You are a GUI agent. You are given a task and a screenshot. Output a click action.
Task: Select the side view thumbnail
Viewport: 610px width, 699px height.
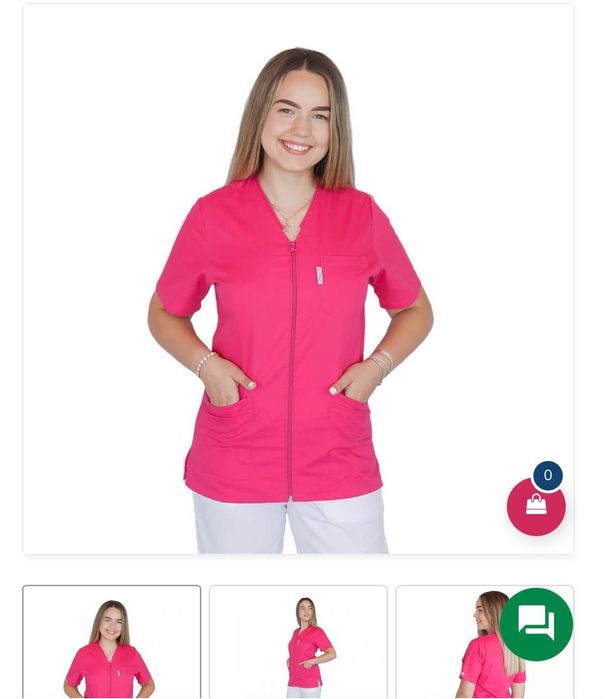298,643
